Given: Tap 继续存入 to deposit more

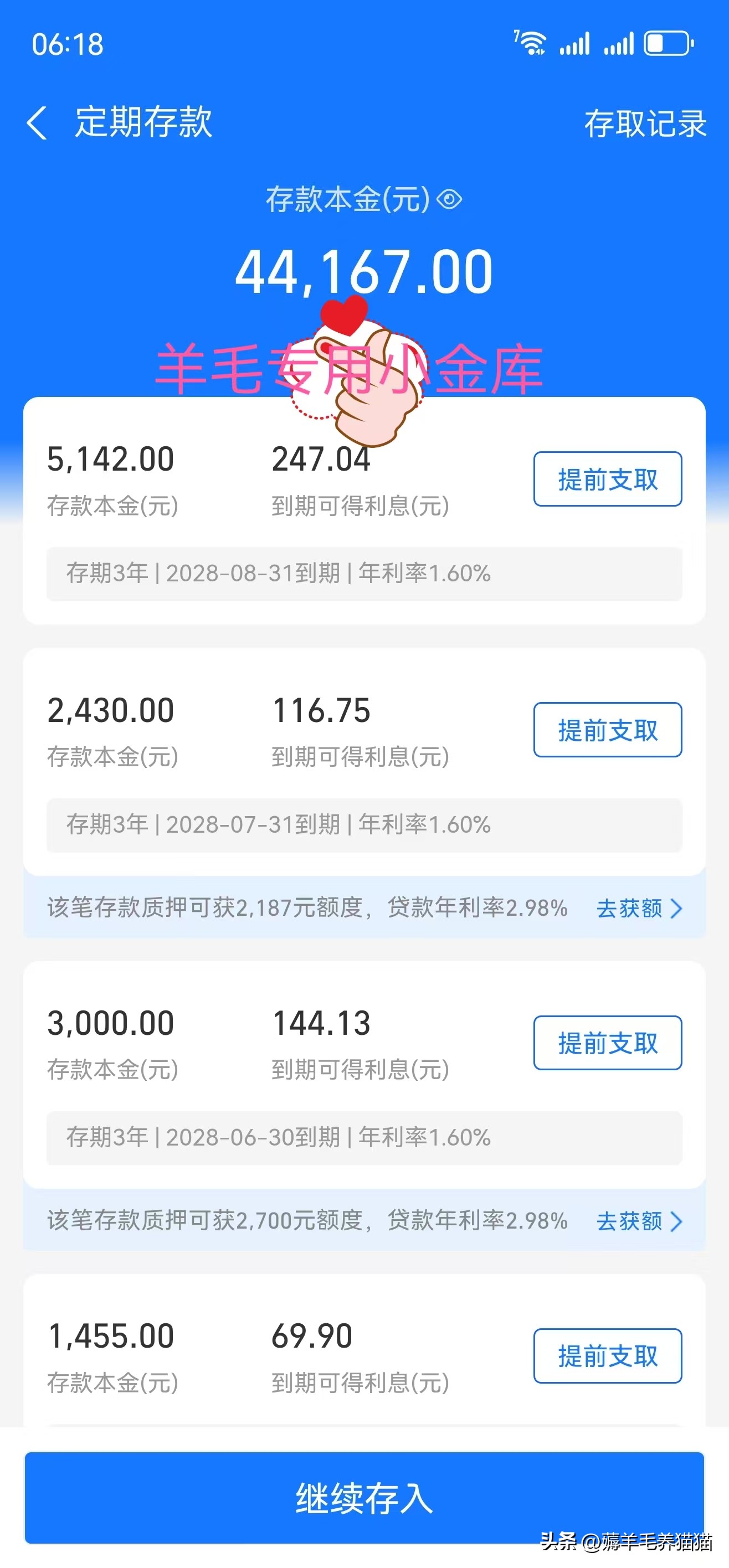Looking at the screenshot, I should [364, 1497].
